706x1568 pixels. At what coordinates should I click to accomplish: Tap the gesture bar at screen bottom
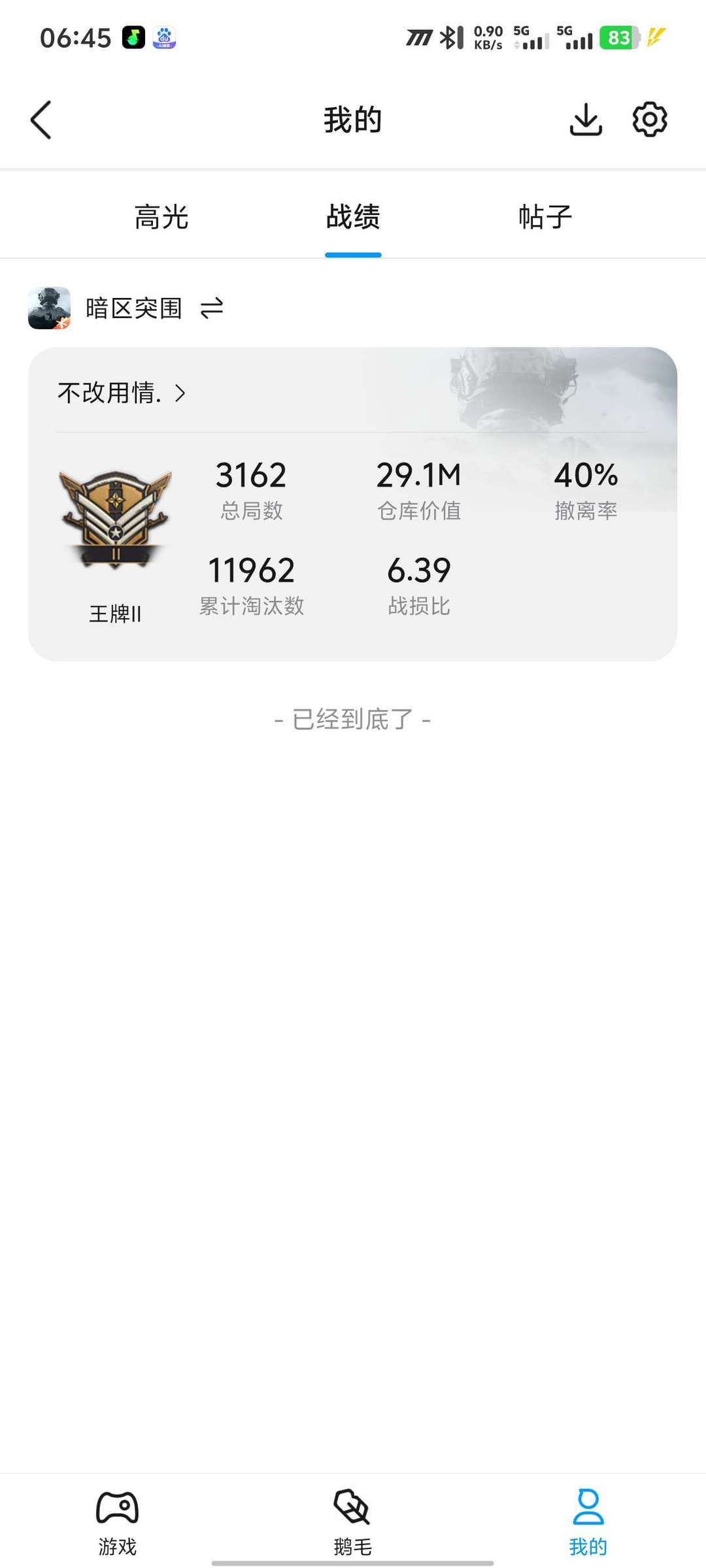pos(353,1560)
